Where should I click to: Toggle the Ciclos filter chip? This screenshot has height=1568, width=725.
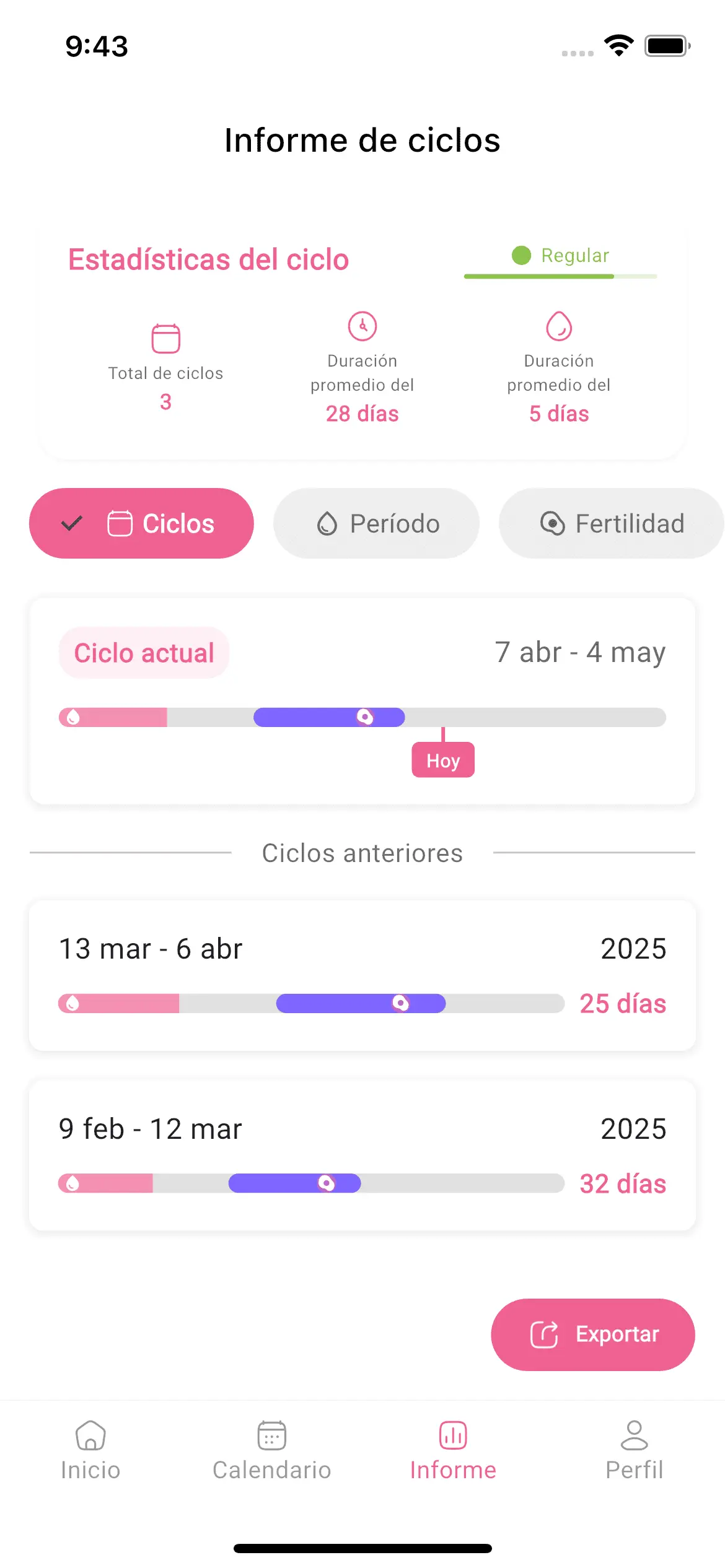141,523
